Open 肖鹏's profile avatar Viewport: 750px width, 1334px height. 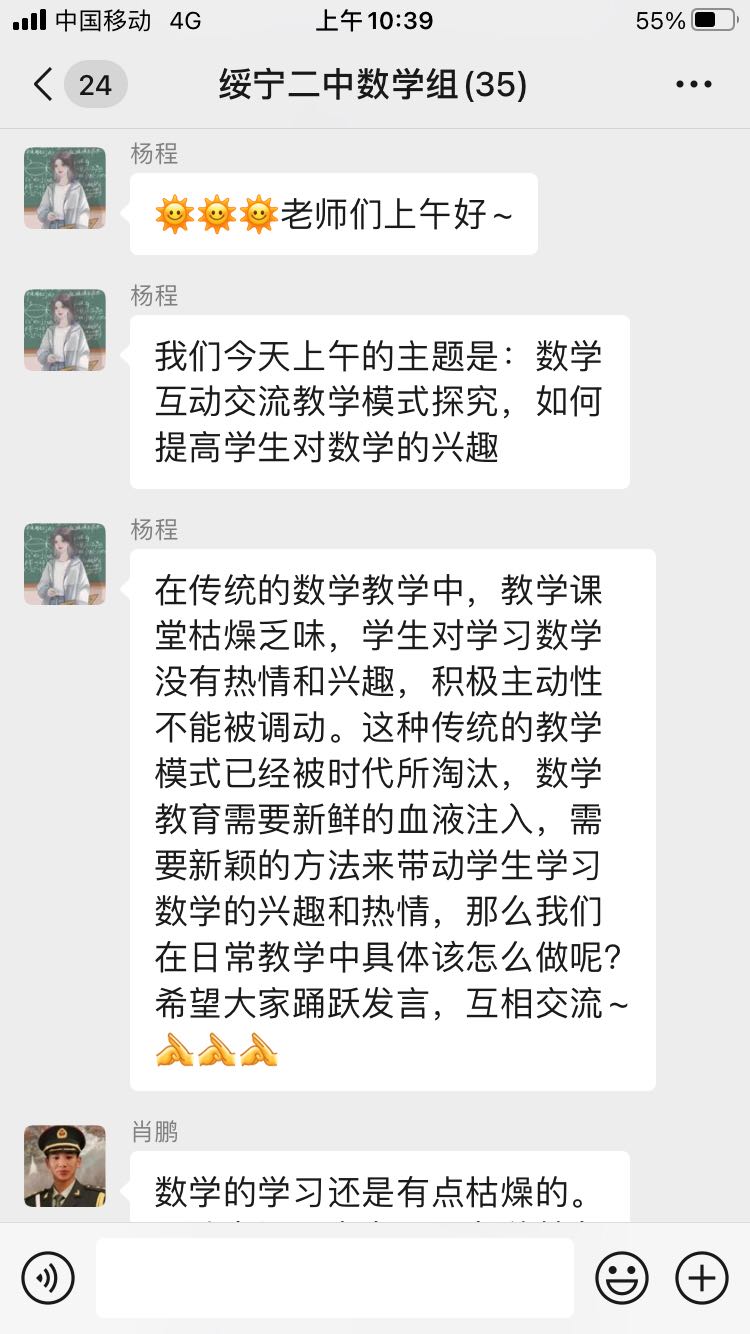click(x=65, y=1166)
